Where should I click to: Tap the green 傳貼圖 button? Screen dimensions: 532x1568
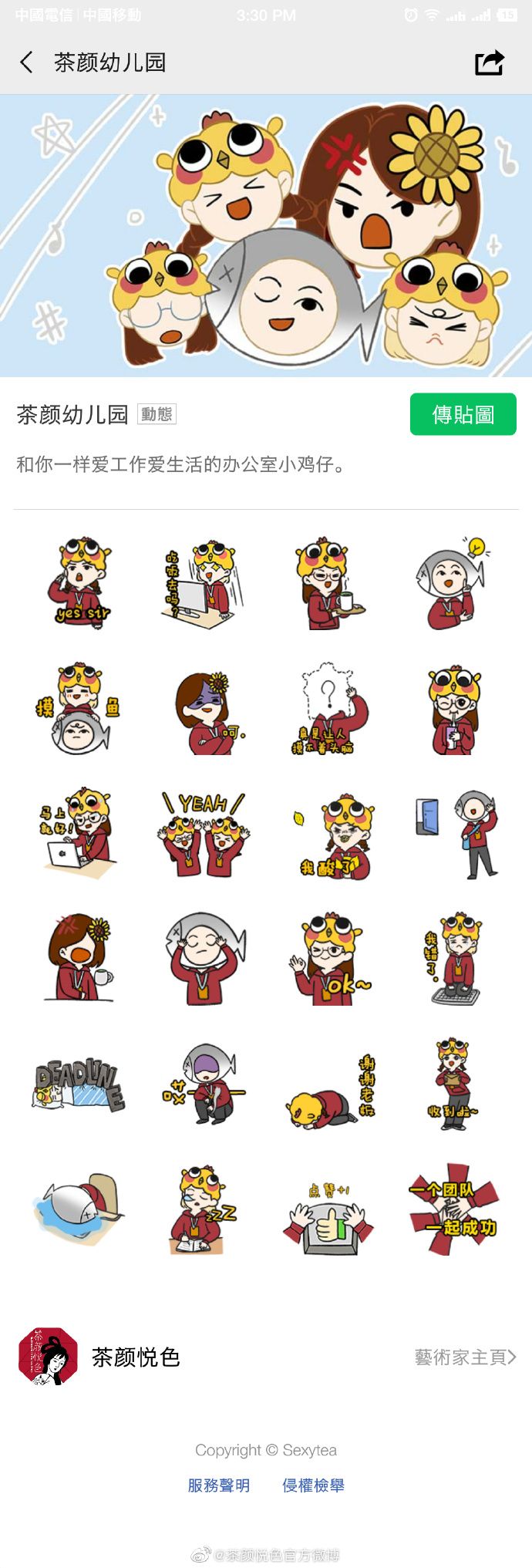[463, 414]
